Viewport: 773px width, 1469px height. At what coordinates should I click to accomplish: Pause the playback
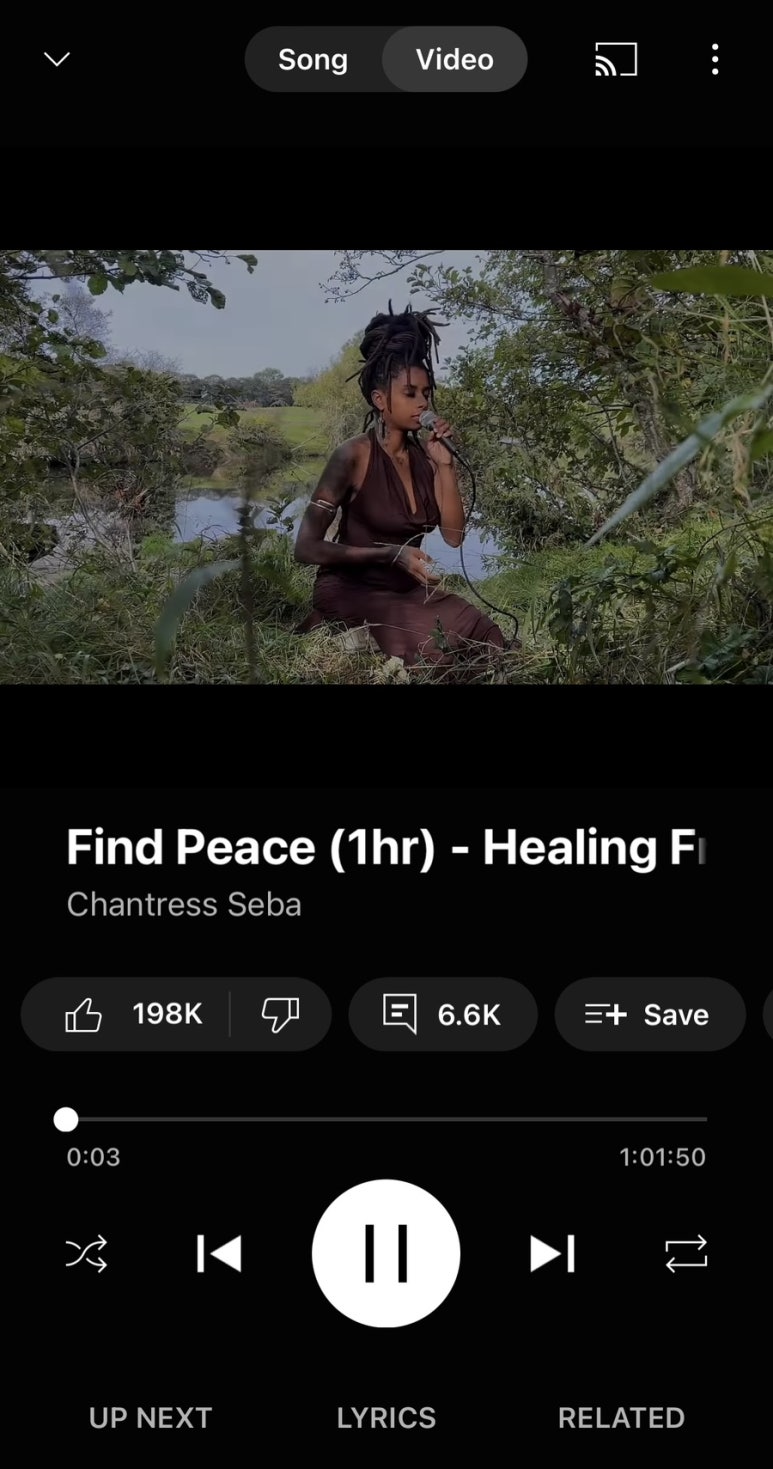(386, 1254)
